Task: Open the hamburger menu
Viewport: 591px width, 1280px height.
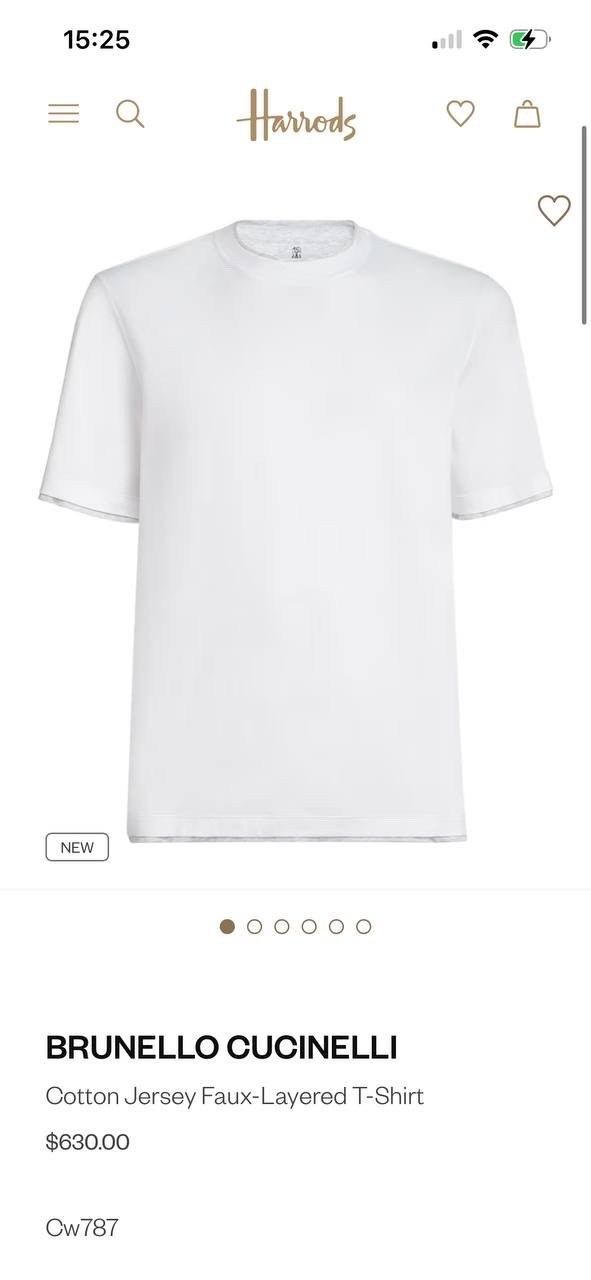Action: (x=63, y=114)
